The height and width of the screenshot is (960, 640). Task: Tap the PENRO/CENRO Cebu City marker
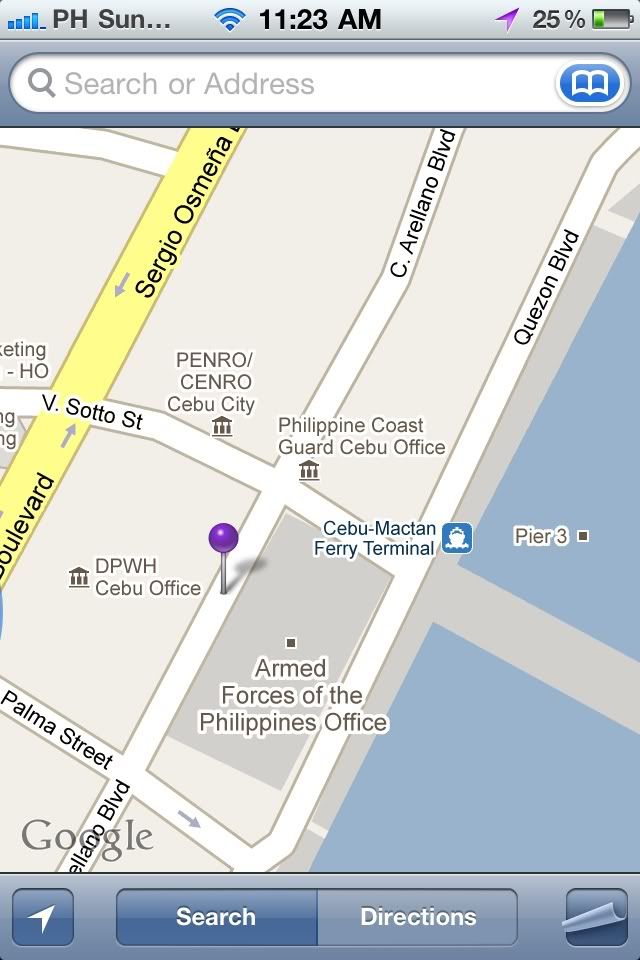click(222, 428)
